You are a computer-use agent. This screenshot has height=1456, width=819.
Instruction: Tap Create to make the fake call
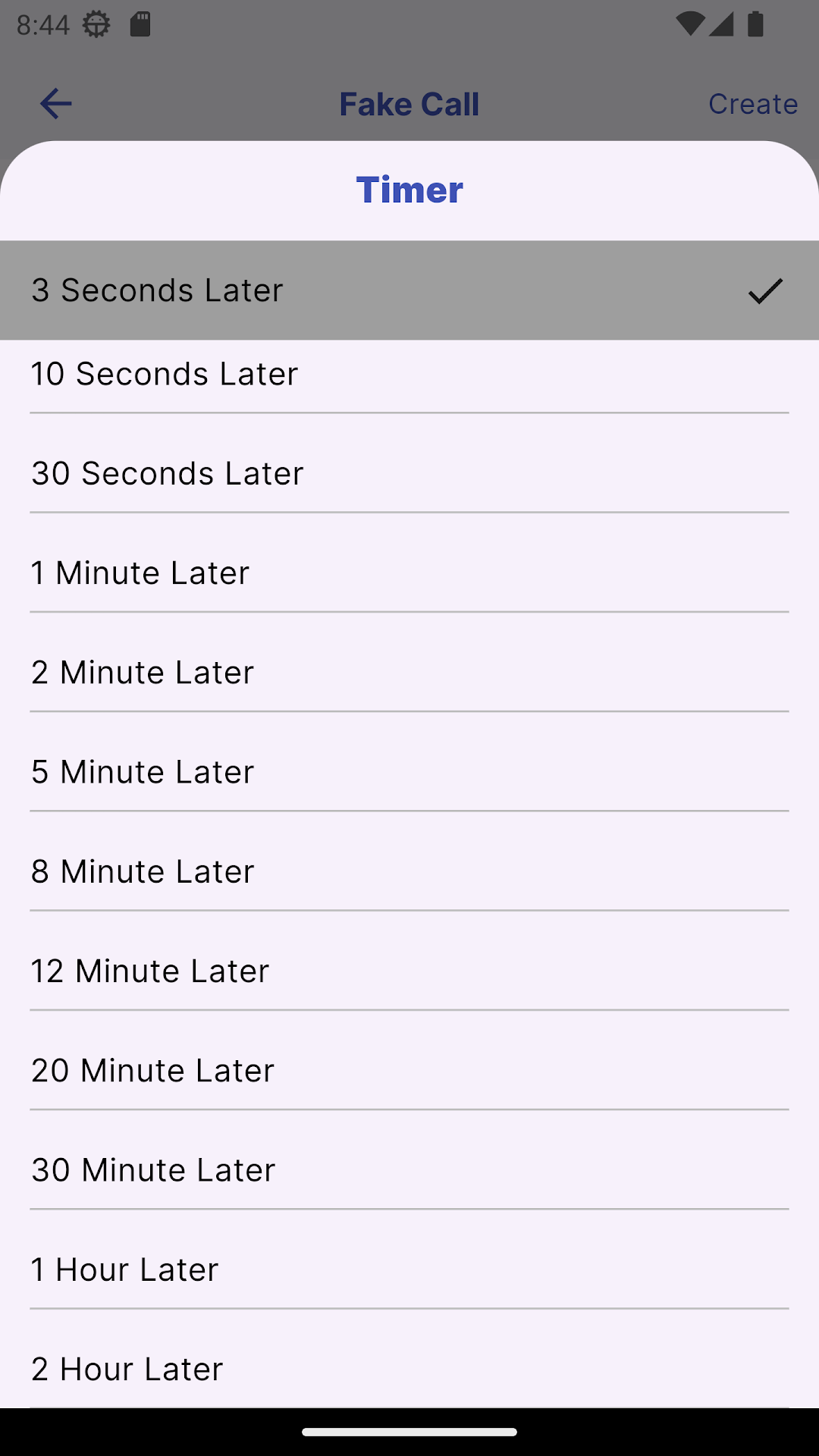point(753,104)
